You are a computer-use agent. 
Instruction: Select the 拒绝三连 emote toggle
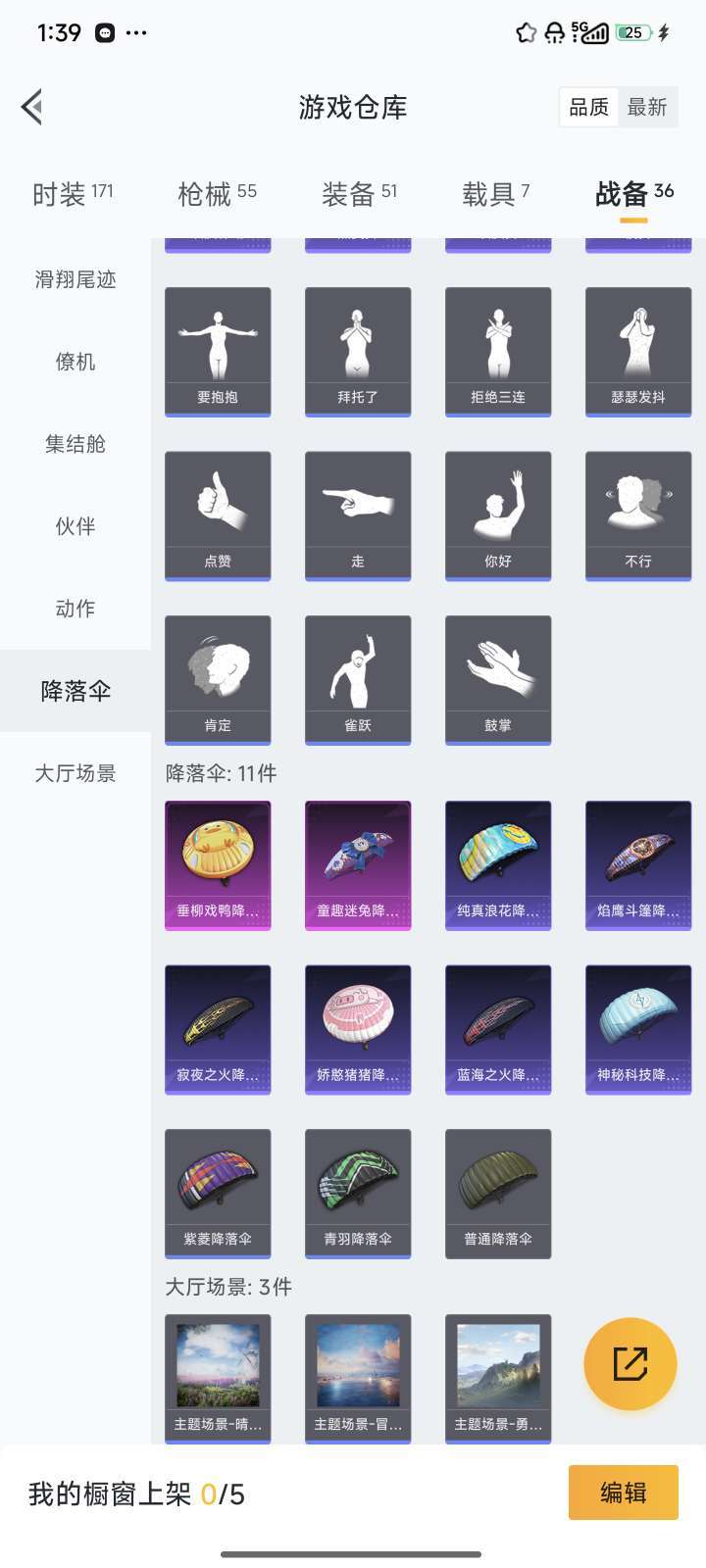coord(497,351)
